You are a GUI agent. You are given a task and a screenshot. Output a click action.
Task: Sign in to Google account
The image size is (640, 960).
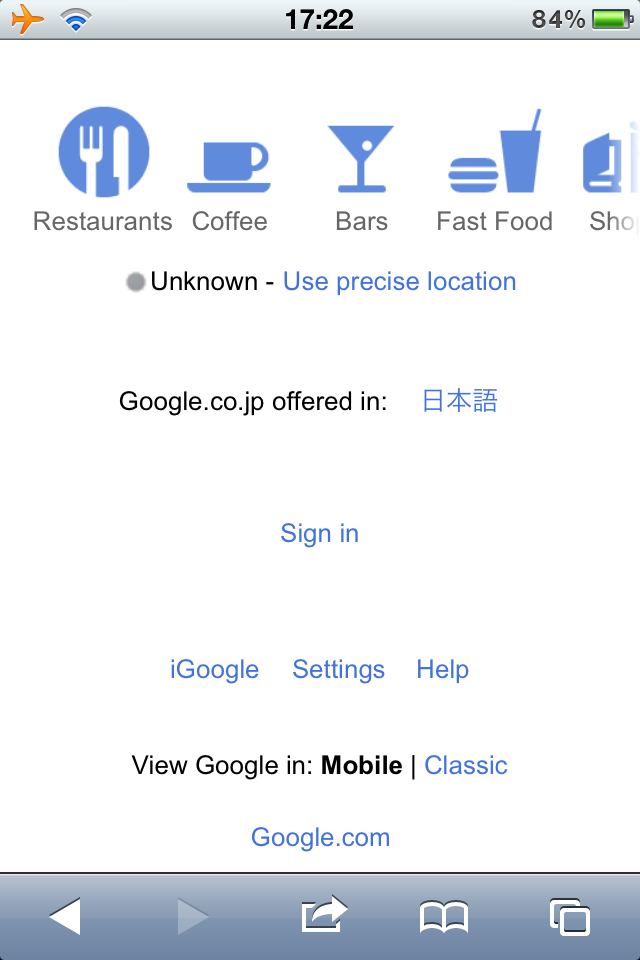pos(319,534)
